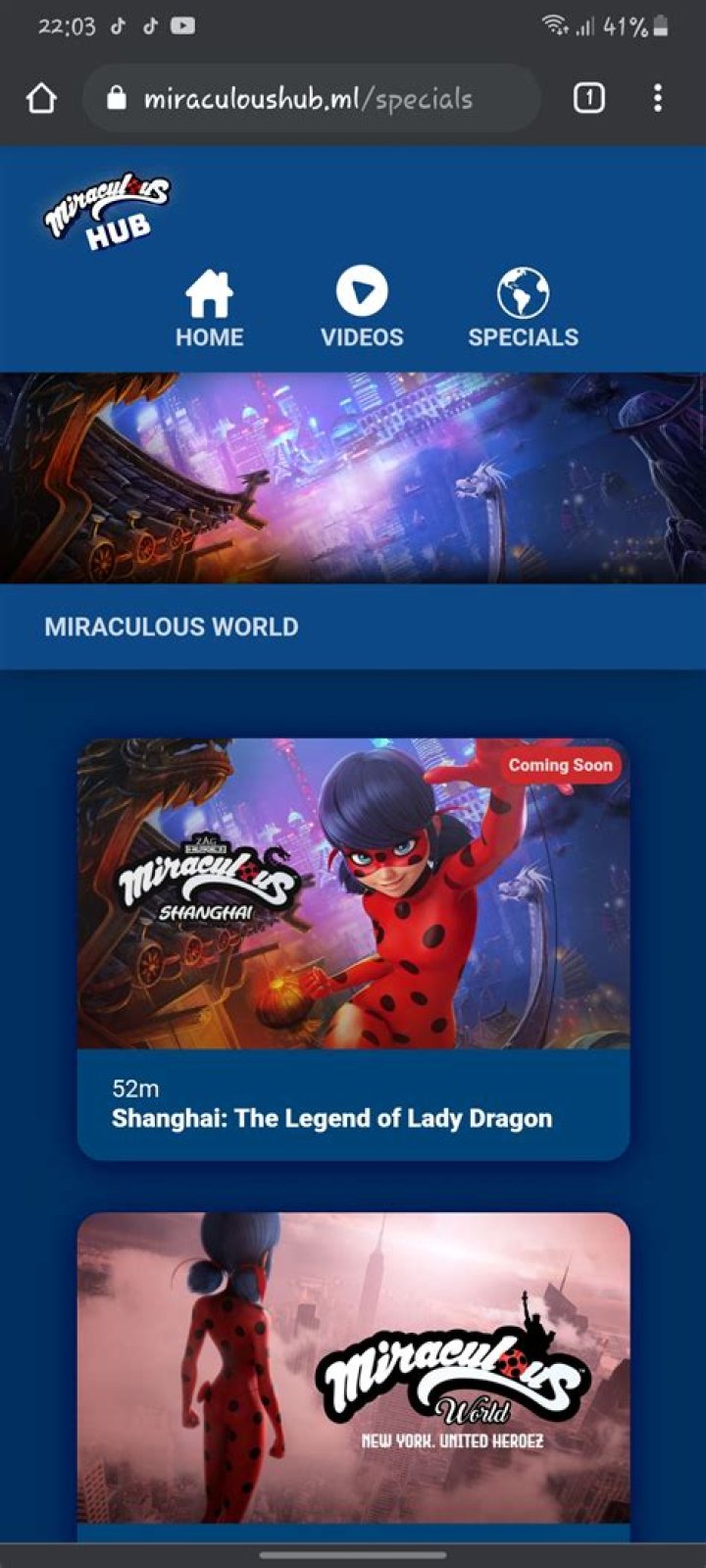Image resolution: width=706 pixels, height=1568 pixels.
Task: Select the SPECIALS section
Action: 523,309
